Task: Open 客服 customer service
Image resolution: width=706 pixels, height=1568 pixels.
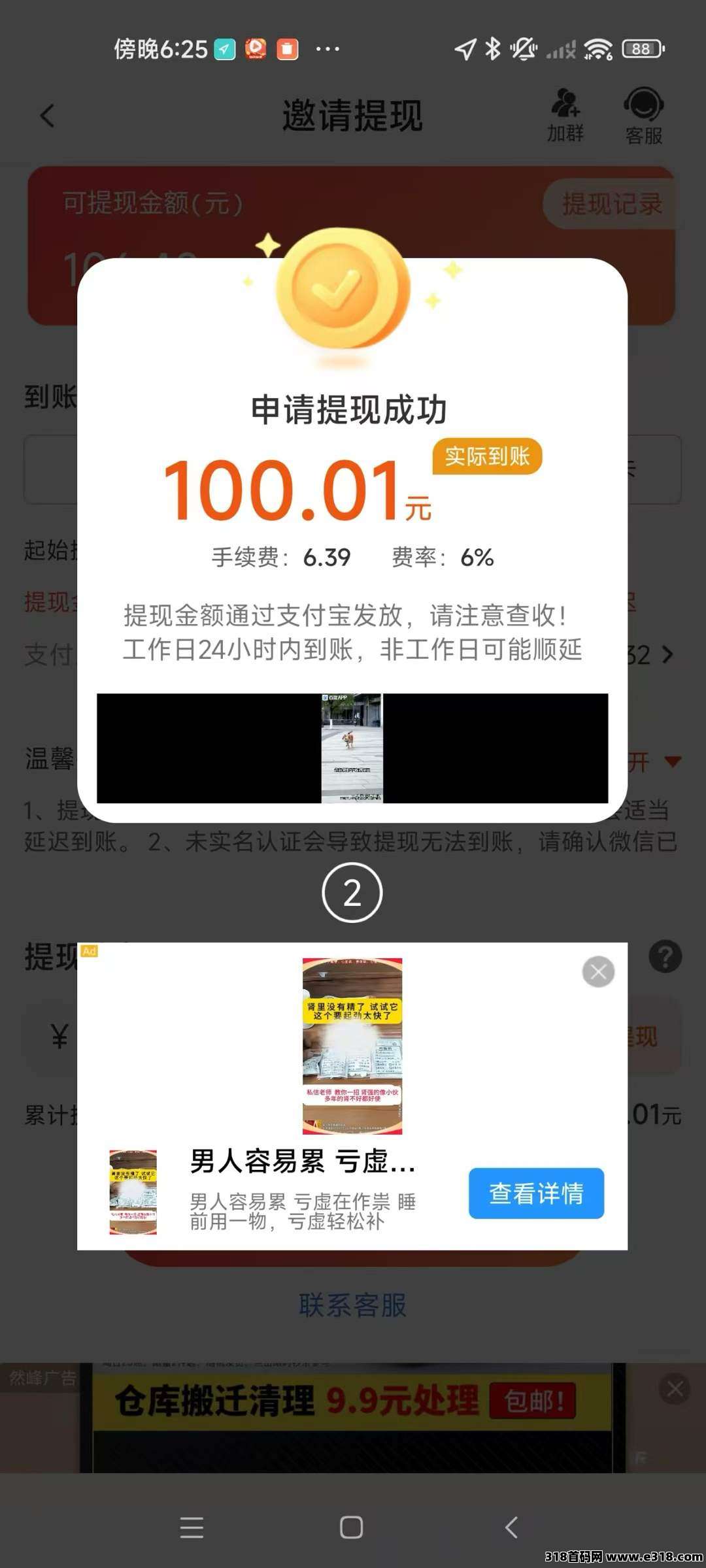Action: pyautogui.click(x=644, y=116)
